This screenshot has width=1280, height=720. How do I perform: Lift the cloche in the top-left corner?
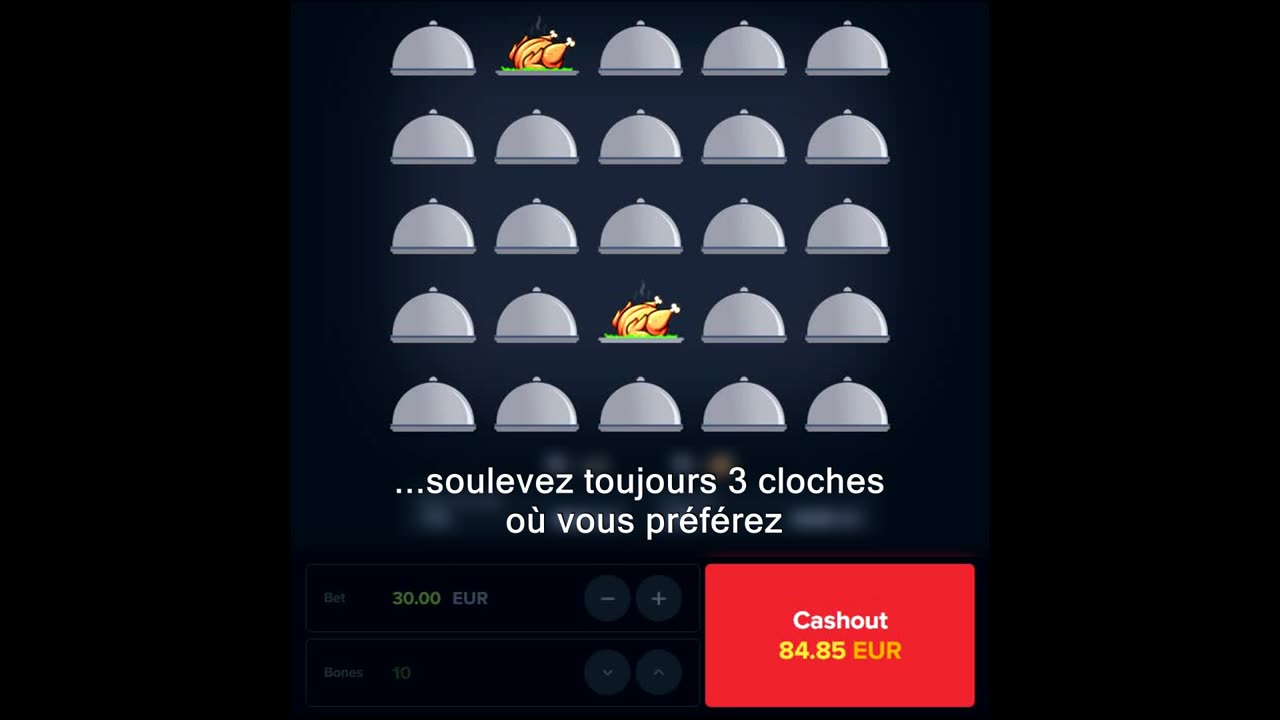[433, 49]
